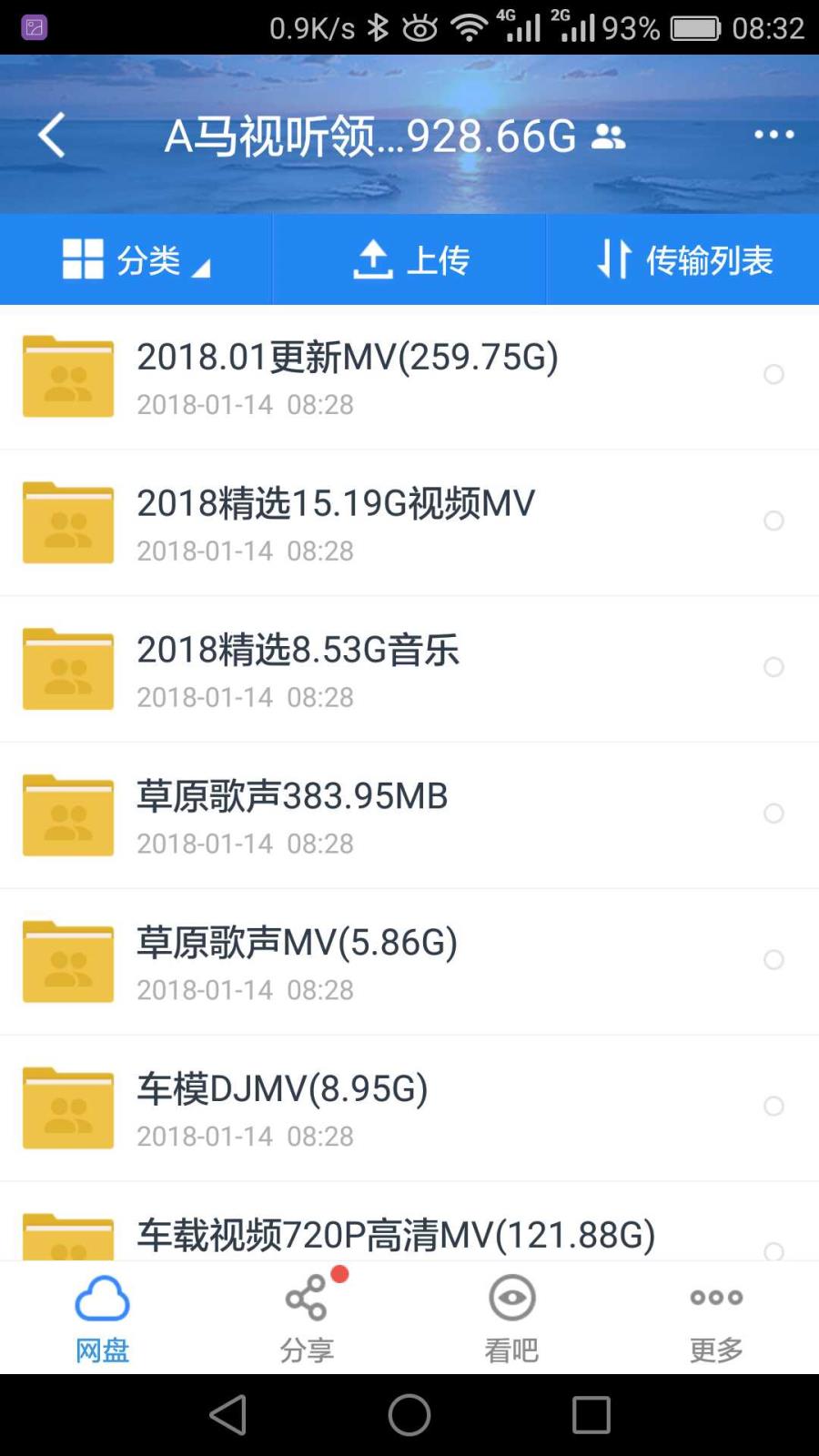Switch to the 更多 tab

(716, 1318)
